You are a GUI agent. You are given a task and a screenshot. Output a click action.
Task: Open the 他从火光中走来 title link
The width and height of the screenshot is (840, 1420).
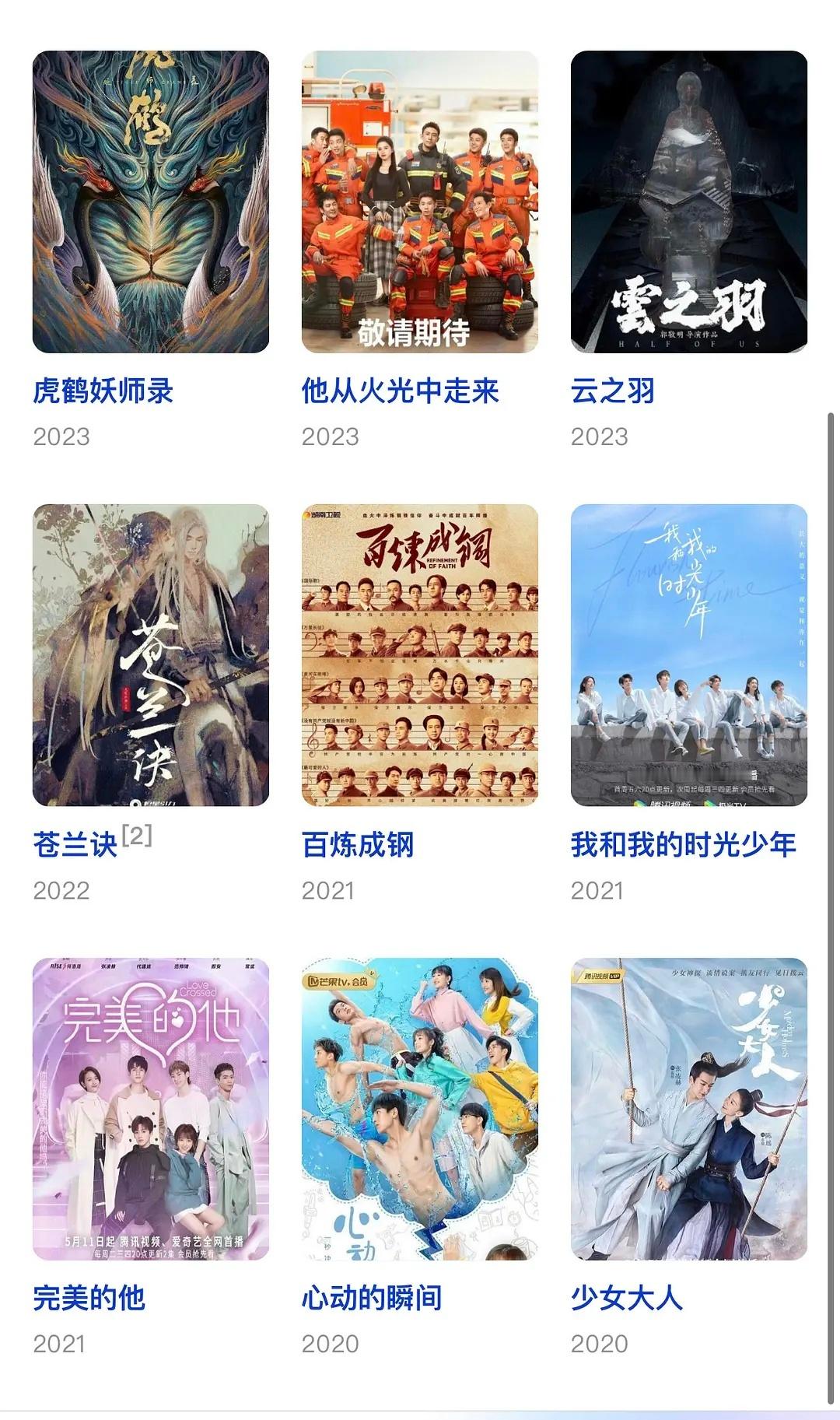point(400,391)
